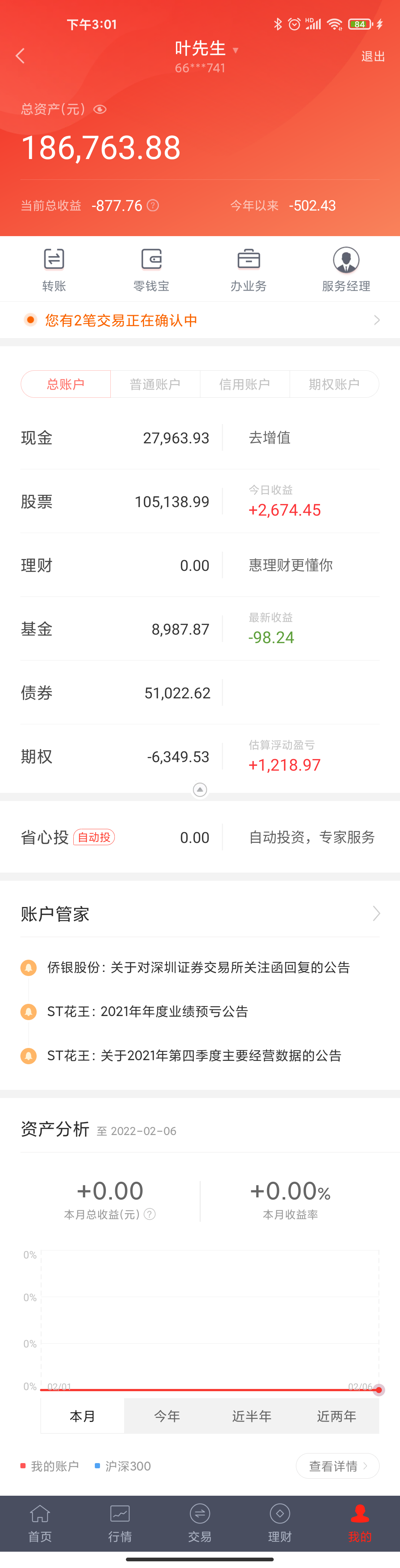Screen dimensions: 400x1568
Task: Open 办业务 services
Action: click(x=249, y=269)
